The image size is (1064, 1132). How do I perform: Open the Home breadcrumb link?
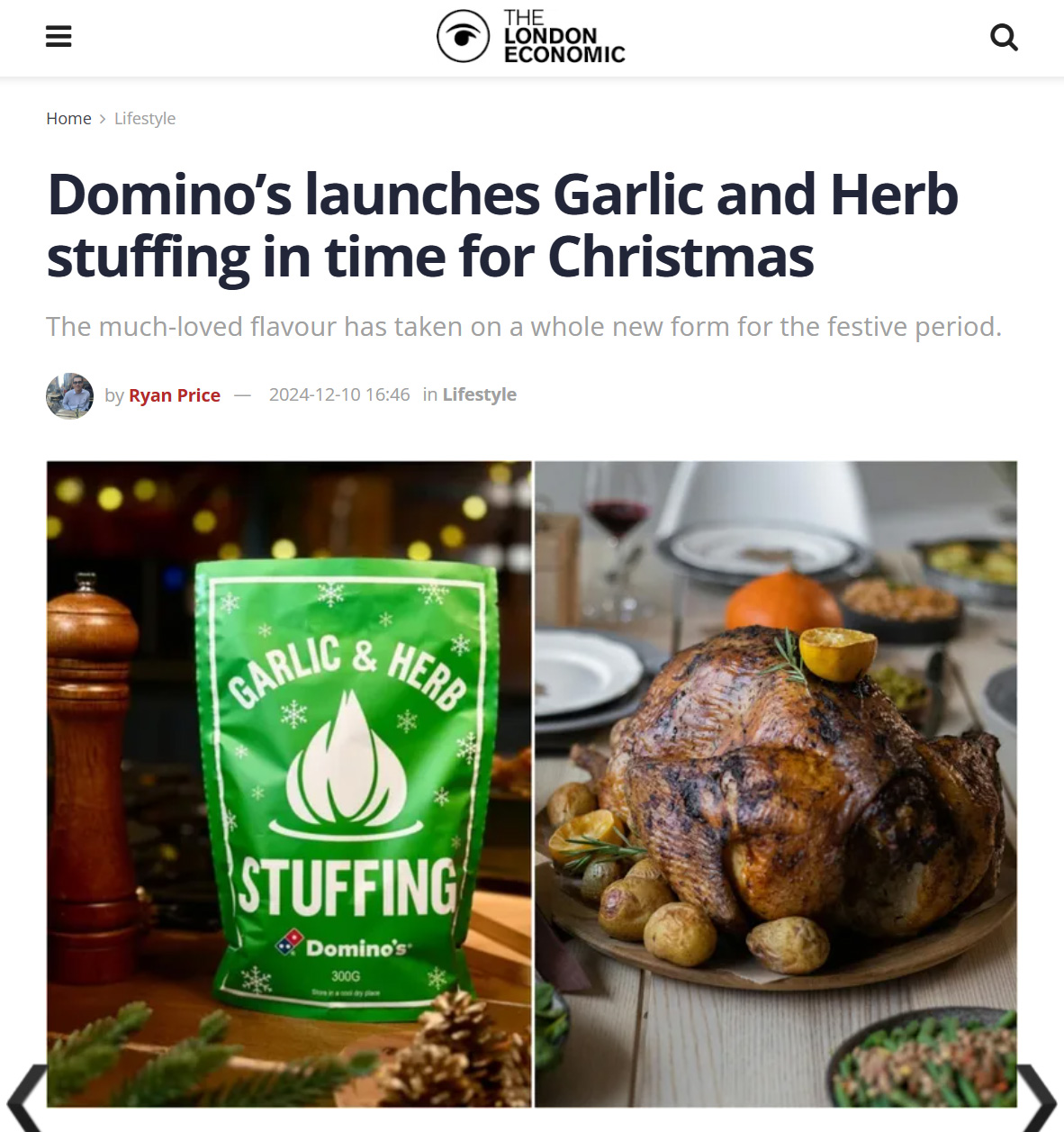pos(68,119)
